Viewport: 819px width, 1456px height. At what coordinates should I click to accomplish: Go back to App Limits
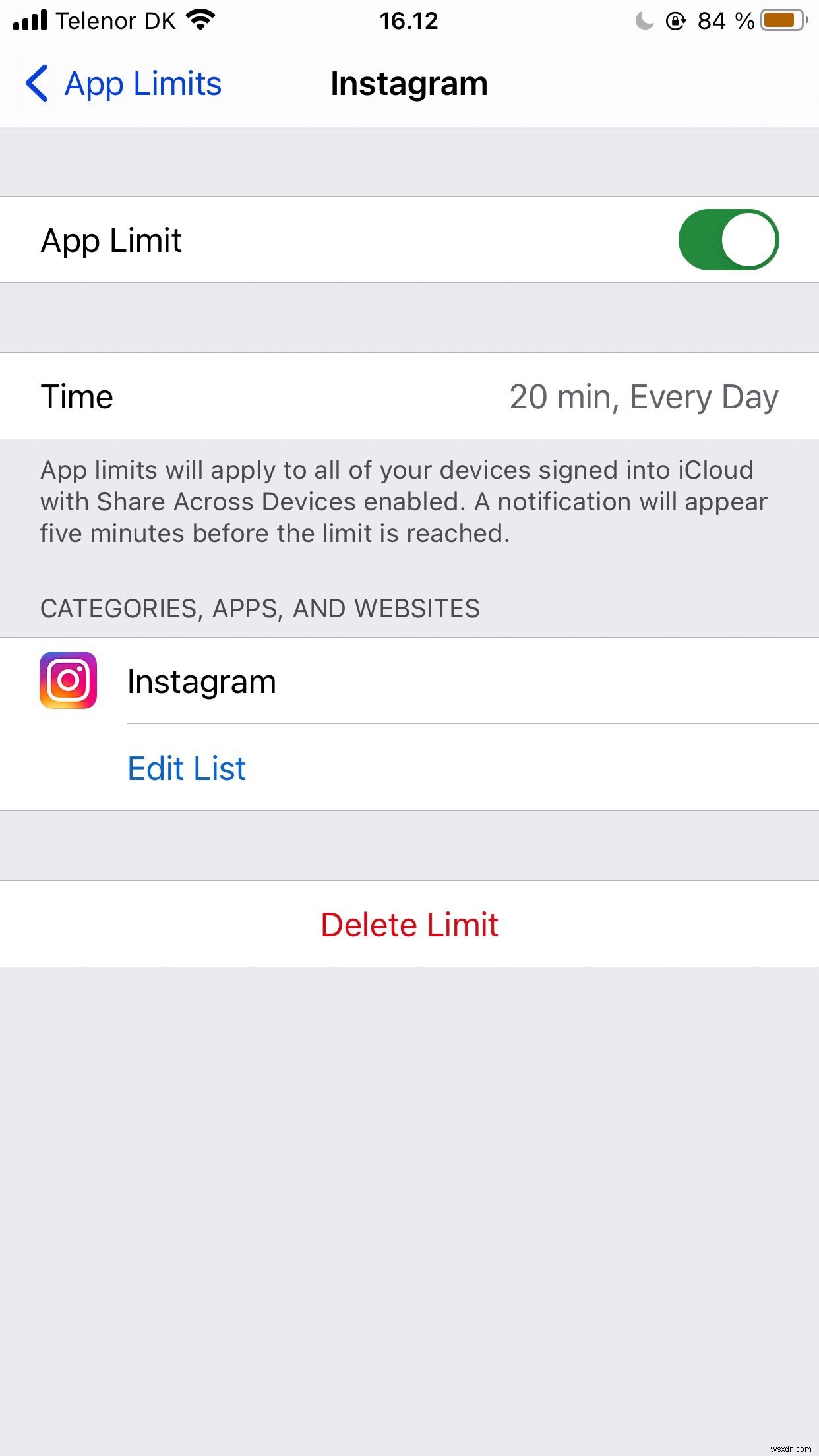tap(123, 84)
